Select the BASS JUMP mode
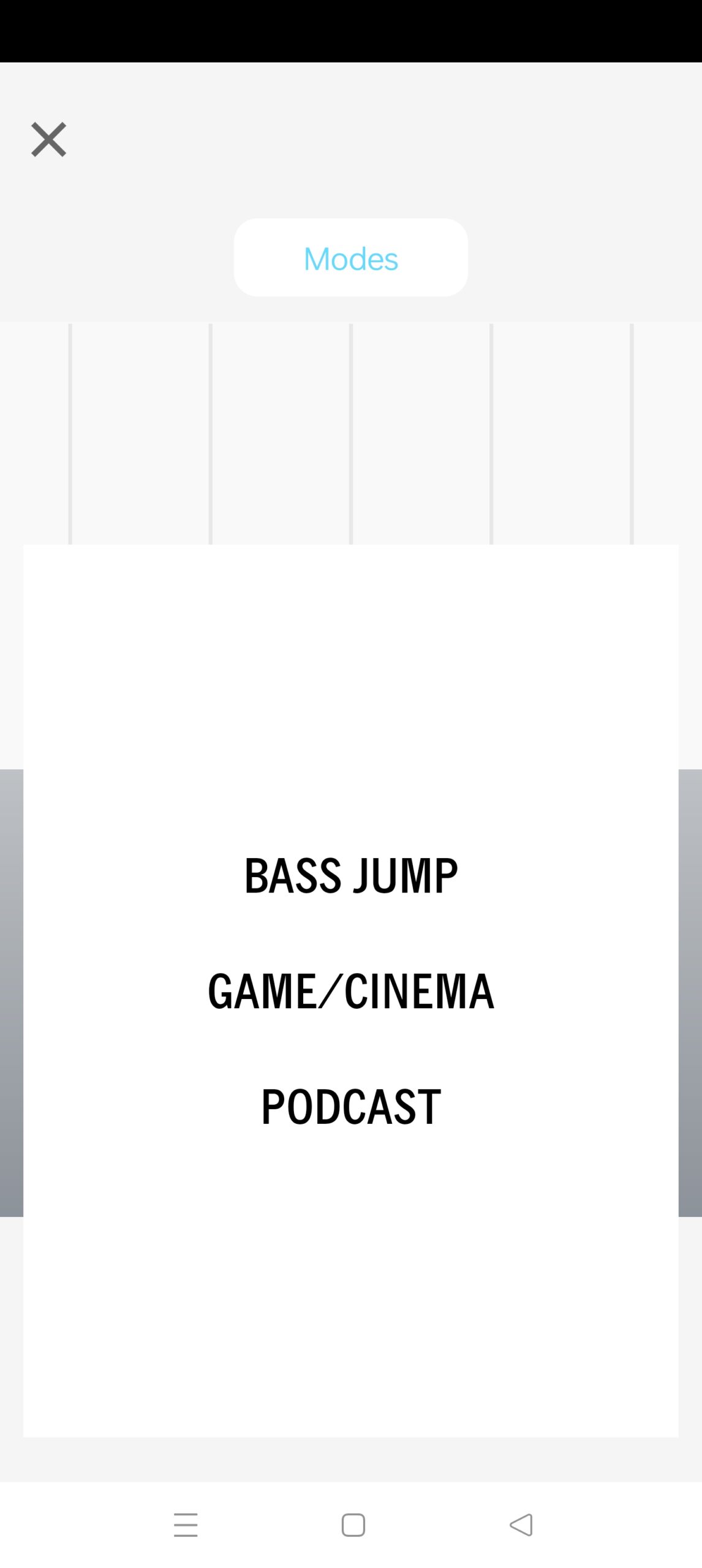 [351, 875]
